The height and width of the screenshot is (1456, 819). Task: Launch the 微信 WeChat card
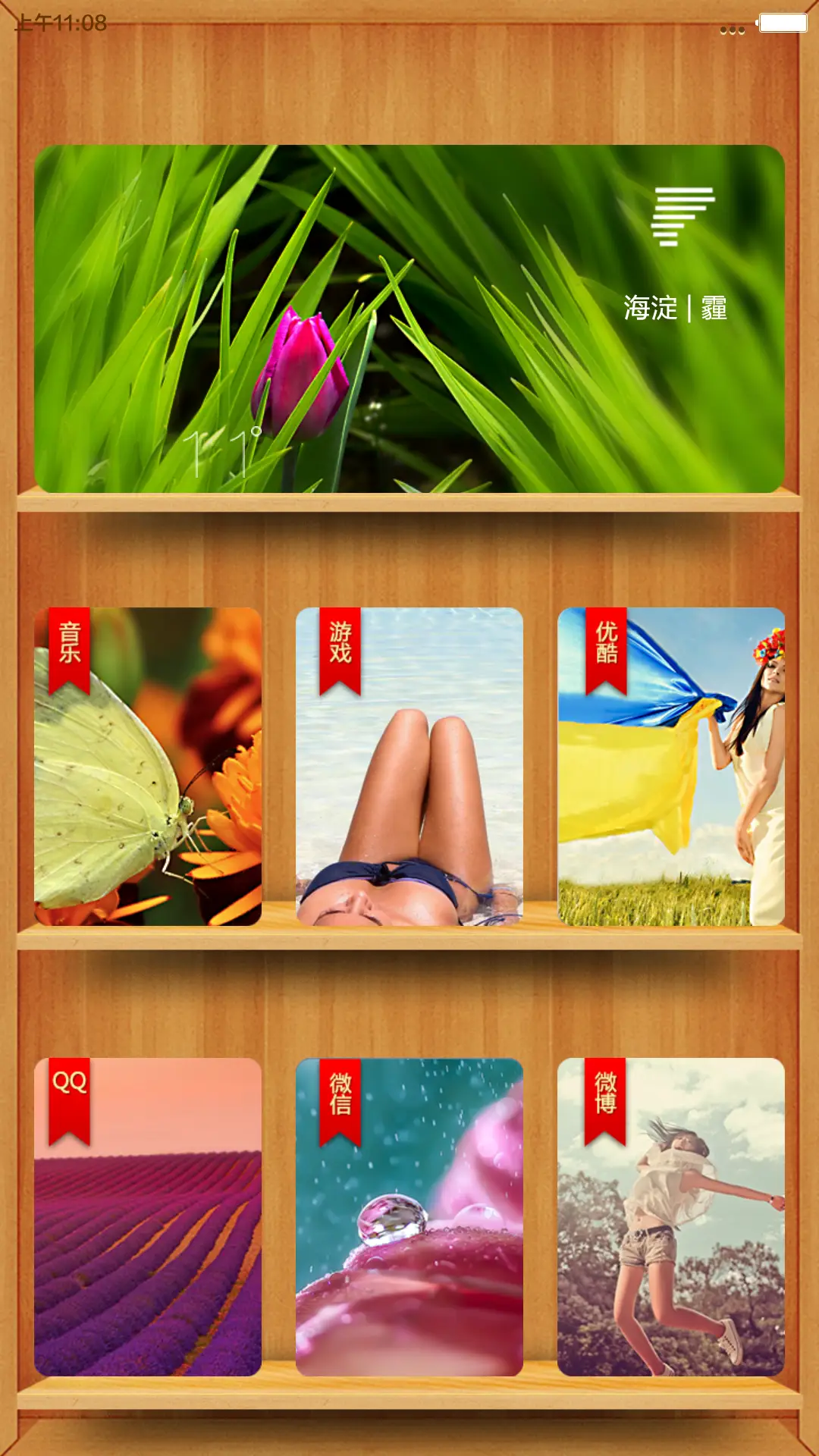click(409, 1216)
